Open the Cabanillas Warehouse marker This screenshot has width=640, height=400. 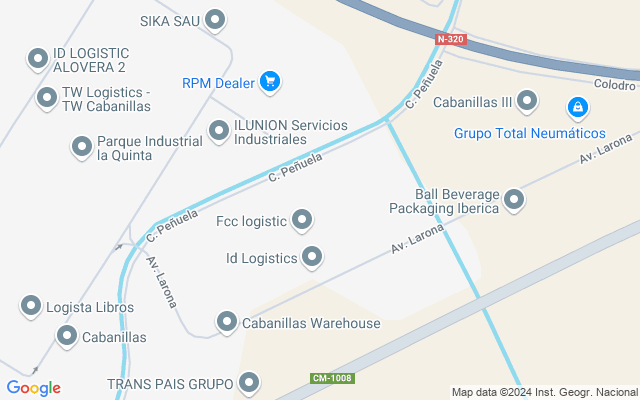[x=227, y=323]
